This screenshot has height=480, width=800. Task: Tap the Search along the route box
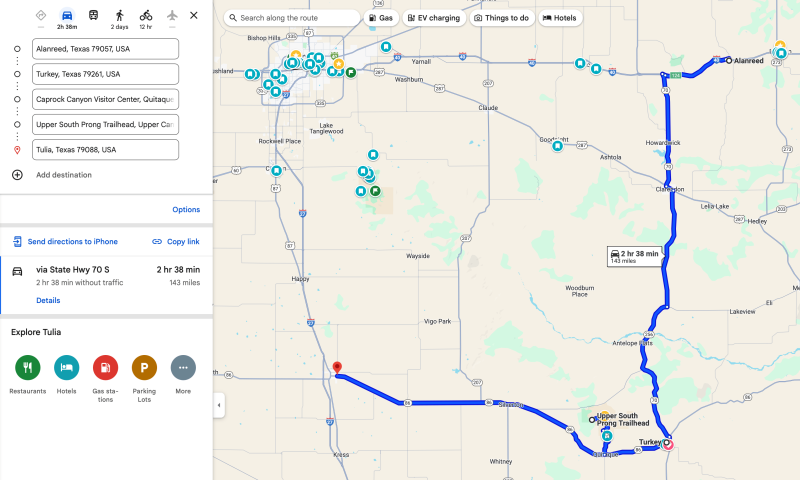(x=297, y=18)
